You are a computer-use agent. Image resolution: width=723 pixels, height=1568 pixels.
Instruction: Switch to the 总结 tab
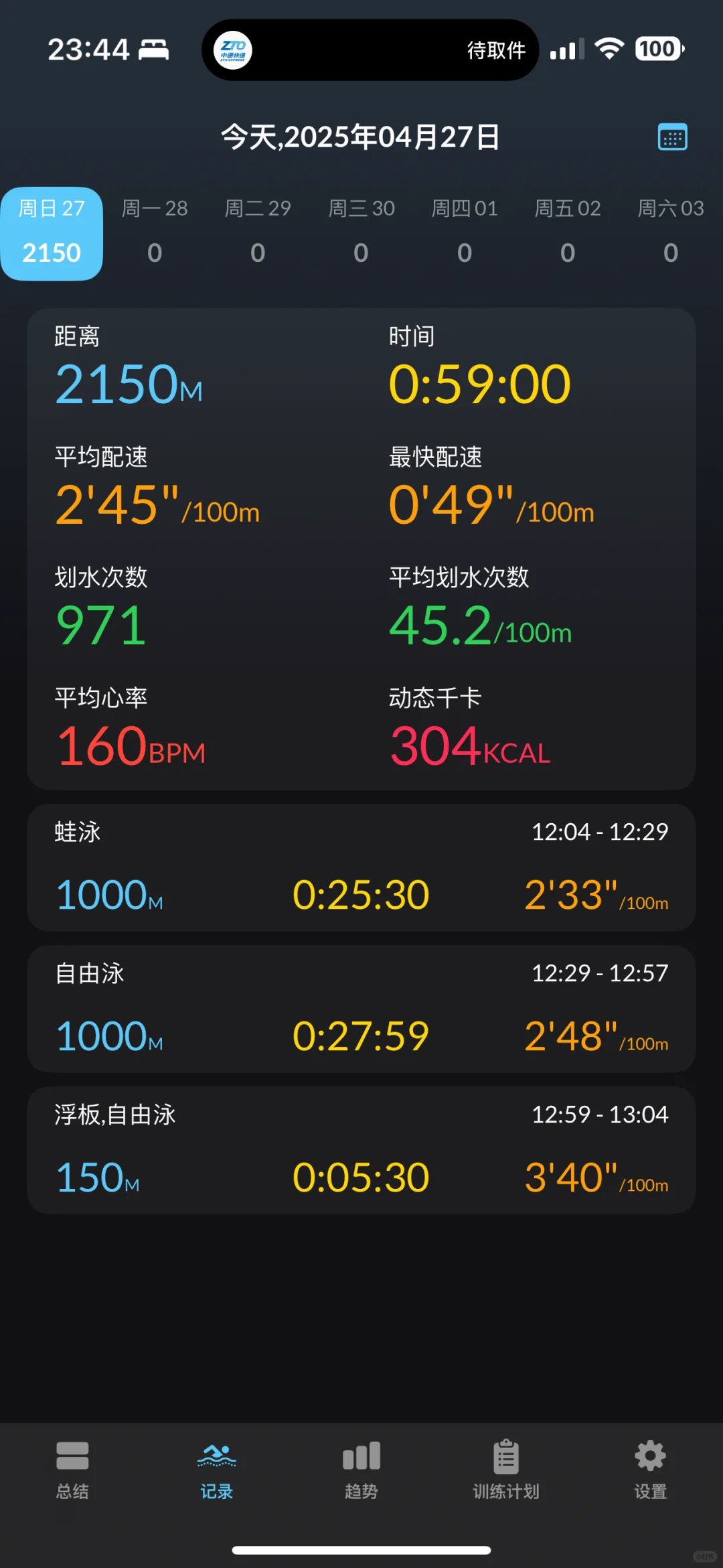click(x=72, y=1470)
